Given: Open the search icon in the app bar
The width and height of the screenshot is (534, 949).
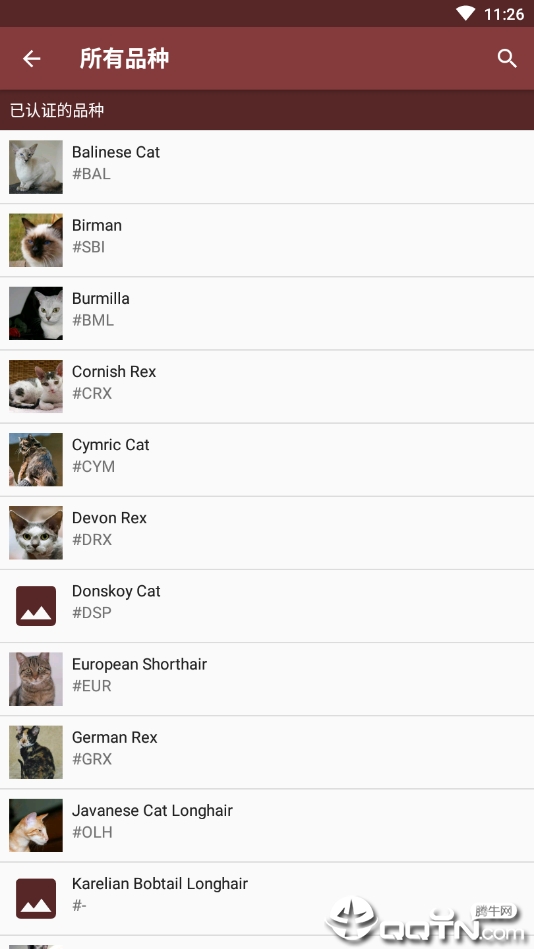Looking at the screenshot, I should coord(507,59).
